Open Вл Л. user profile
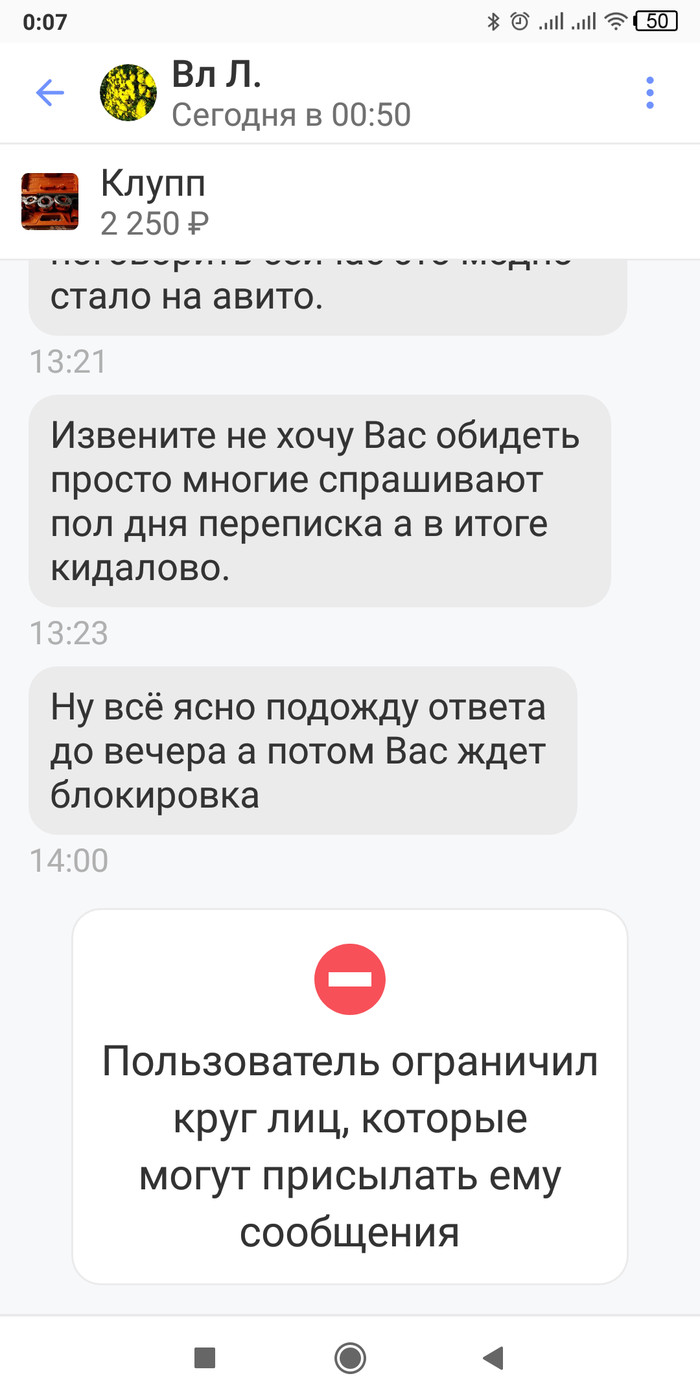700x1400 pixels. tap(215, 93)
